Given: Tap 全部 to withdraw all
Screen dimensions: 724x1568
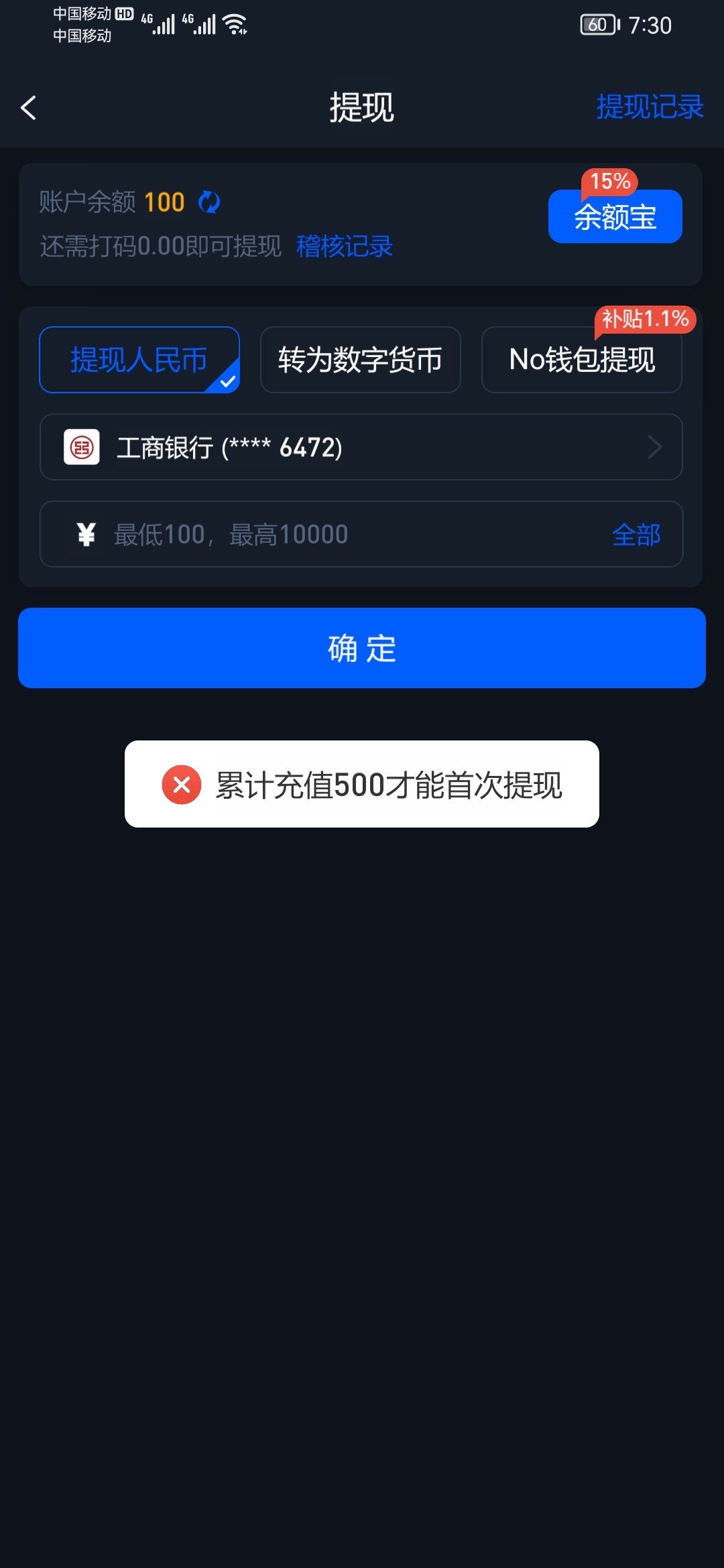Looking at the screenshot, I should (636, 534).
